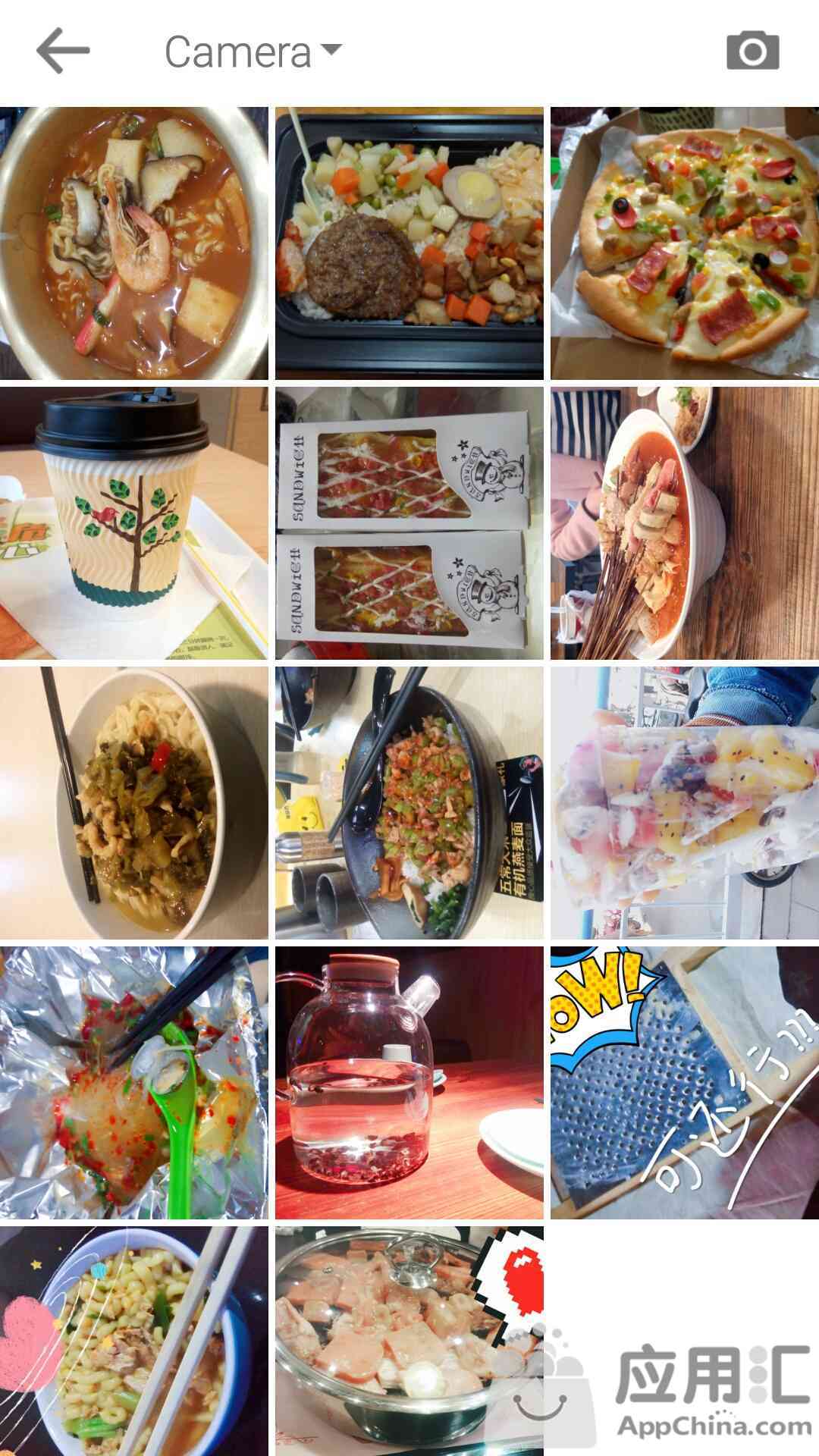Screen dimensions: 819x1456
Task: Select the sandwich boxes photo
Action: click(409, 522)
